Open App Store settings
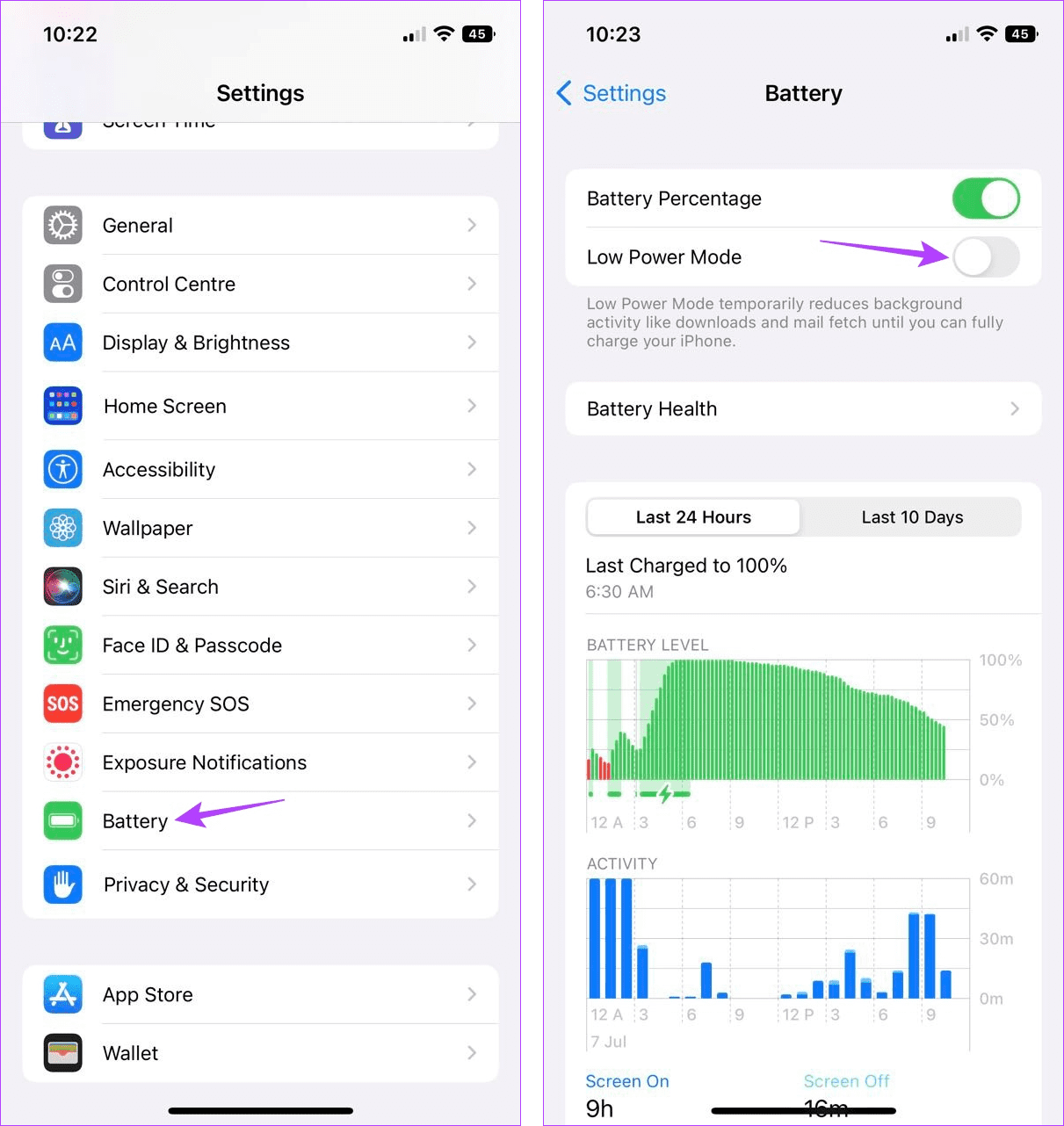This screenshot has width=1064, height=1126. point(260,994)
